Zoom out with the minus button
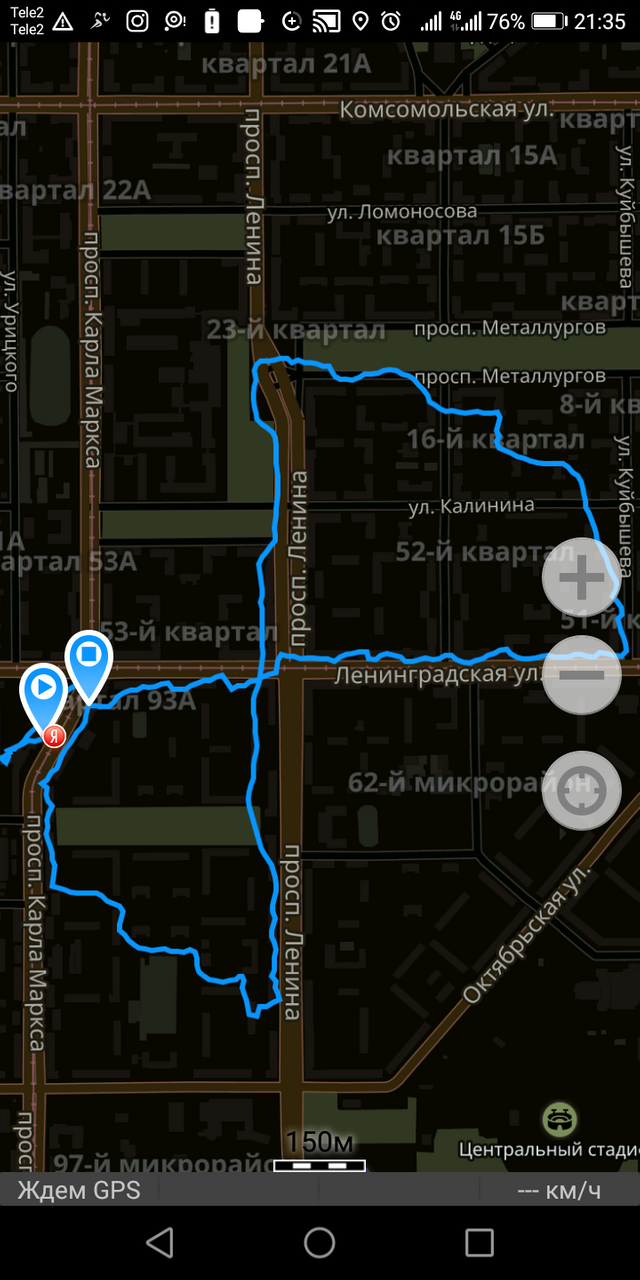The width and height of the screenshot is (640, 1280). tap(581, 674)
